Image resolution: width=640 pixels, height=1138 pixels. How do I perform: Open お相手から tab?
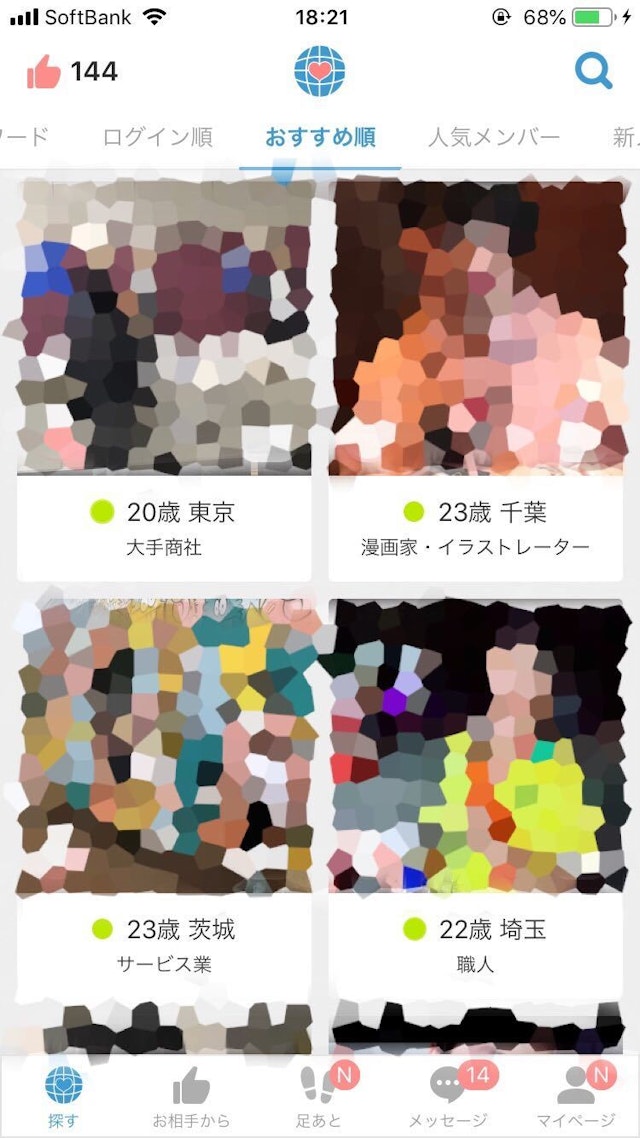(190, 1096)
